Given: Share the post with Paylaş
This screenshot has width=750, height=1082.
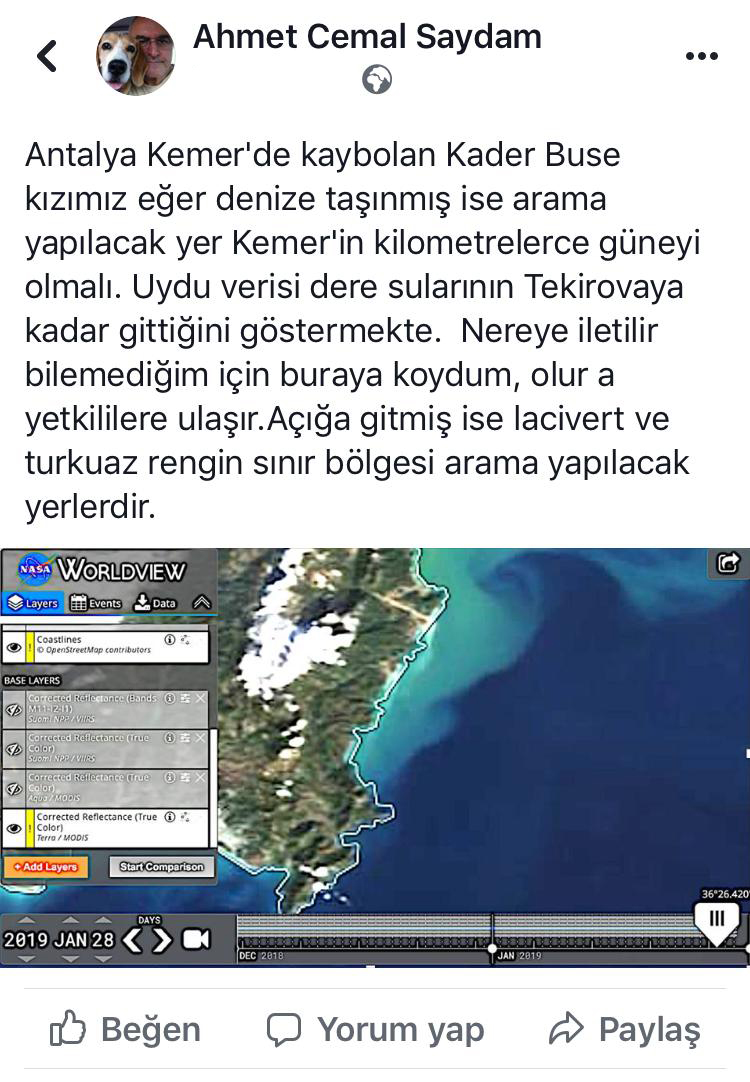Looking at the screenshot, I should tap(625, 1028).
